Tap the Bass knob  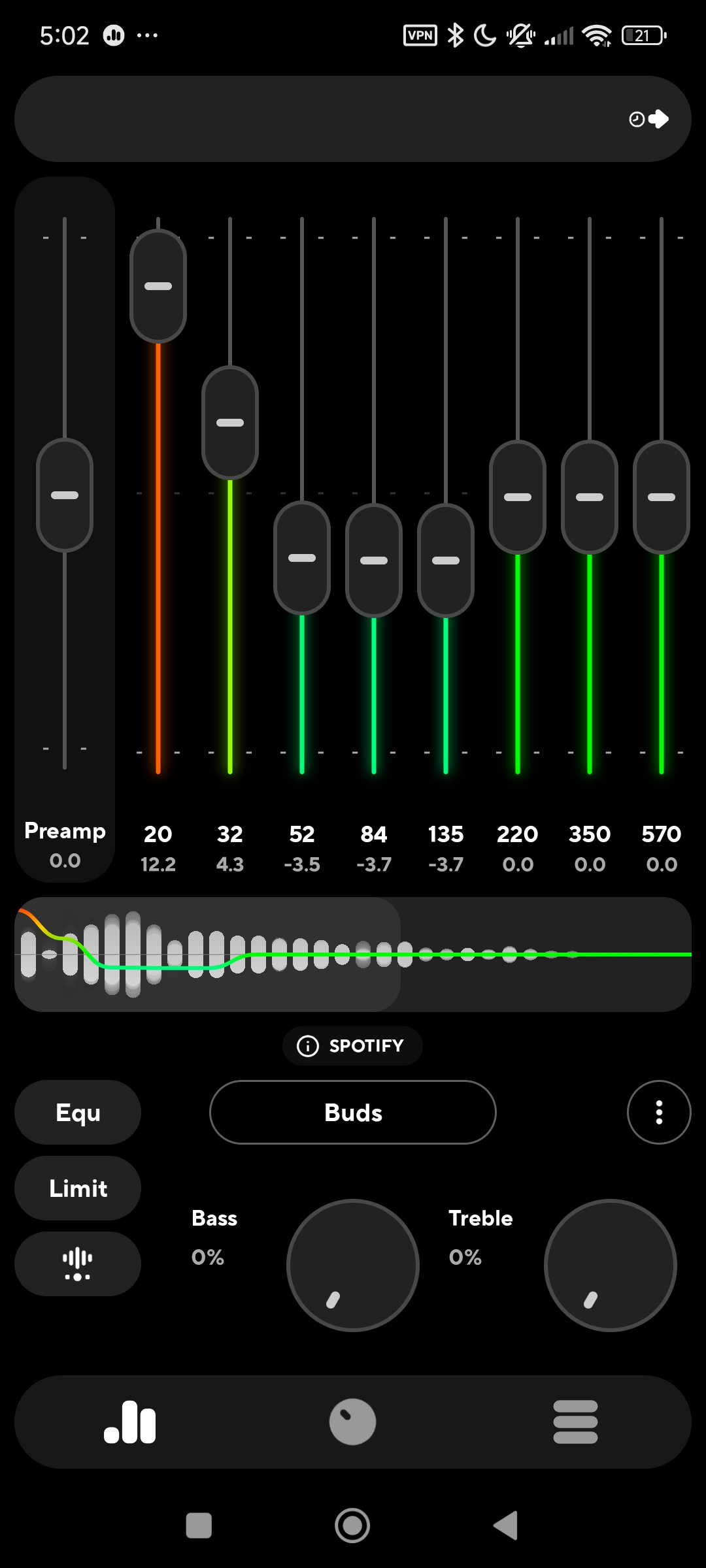[353, 1265]
